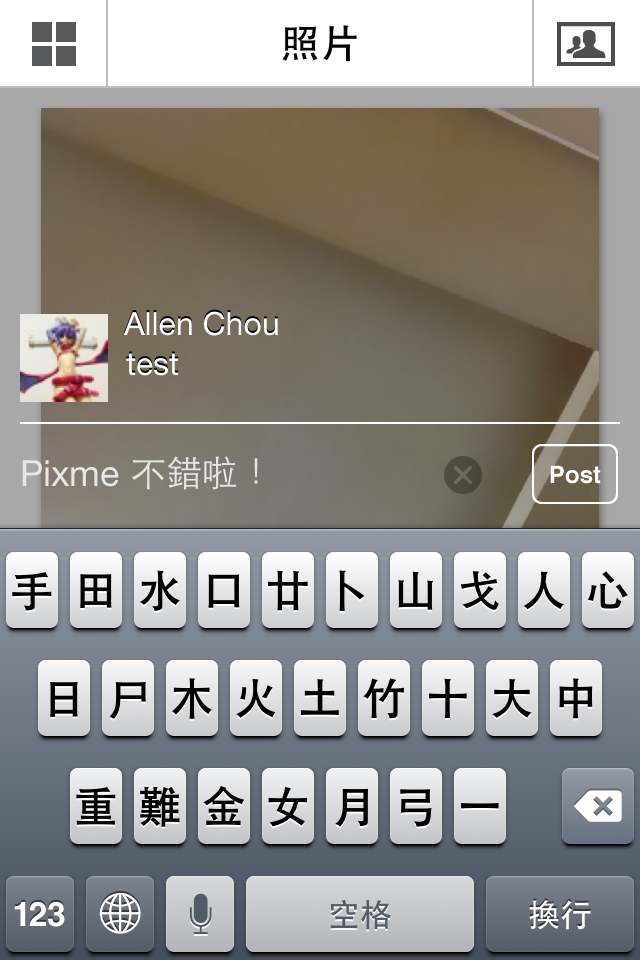Clear the comment text field
This screenshot has height=960, width=640.
point(463,475)
